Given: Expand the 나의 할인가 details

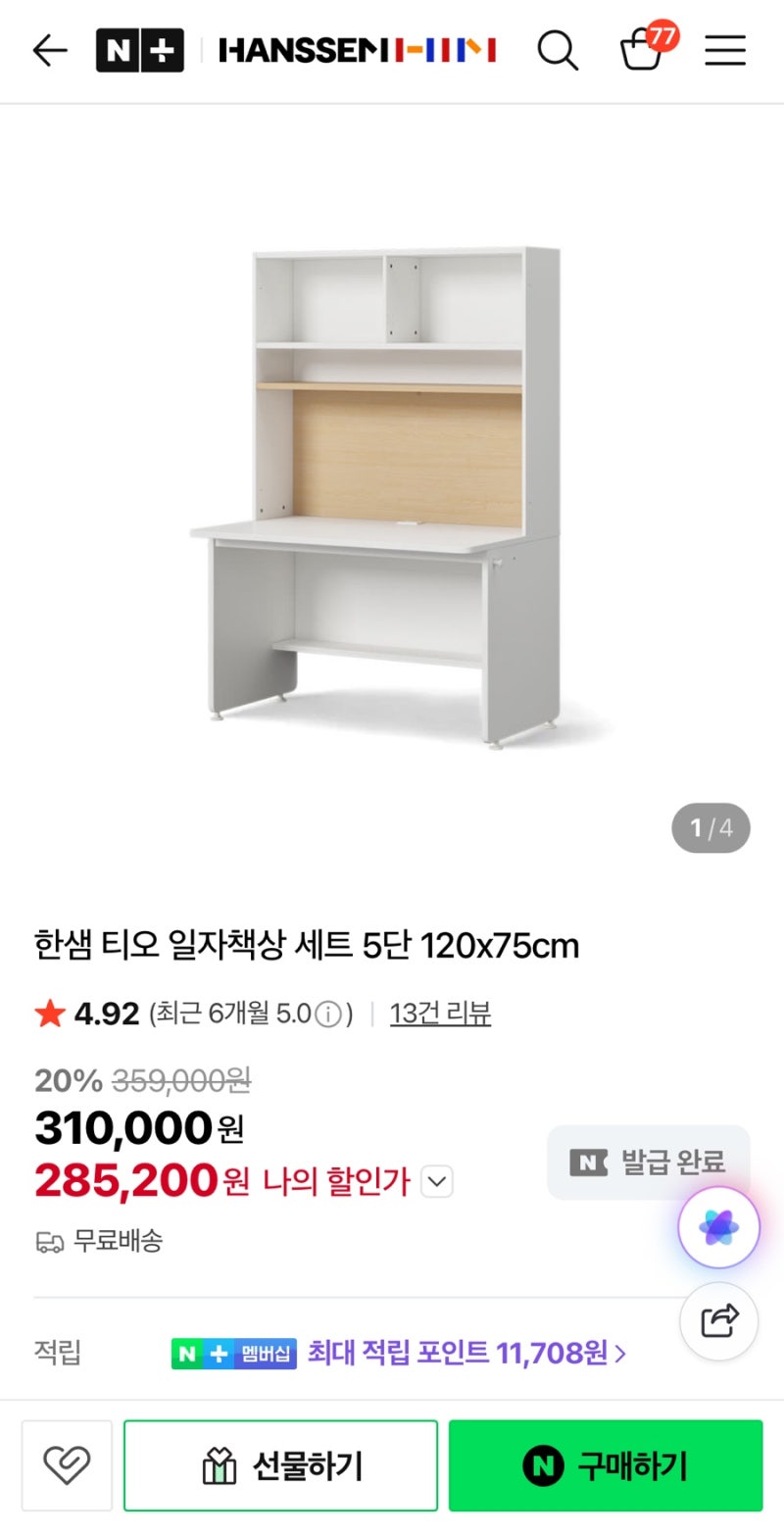Looking at the screenshot, I should pyautogui.click(x=437, y=1182).
